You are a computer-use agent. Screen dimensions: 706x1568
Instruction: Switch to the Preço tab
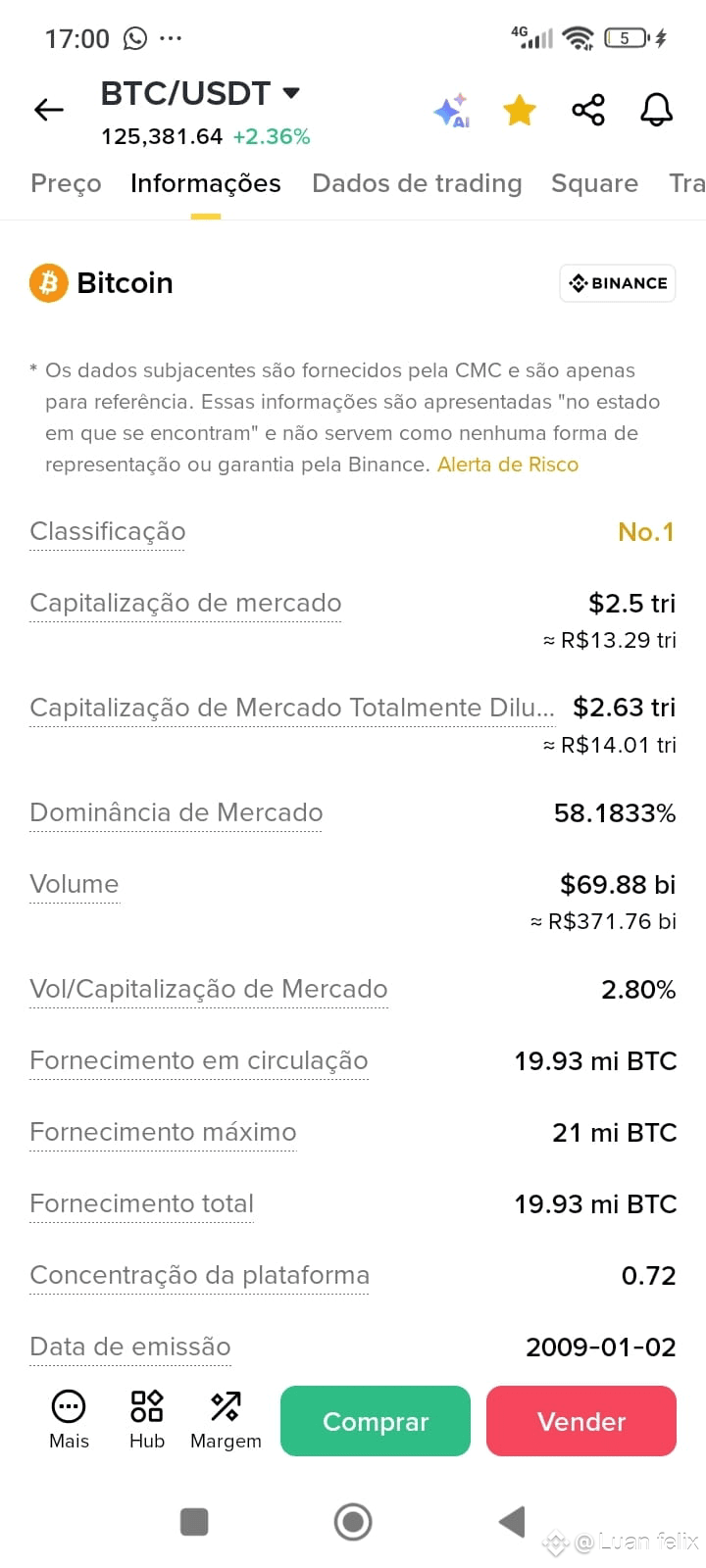(x=66, y=183)
